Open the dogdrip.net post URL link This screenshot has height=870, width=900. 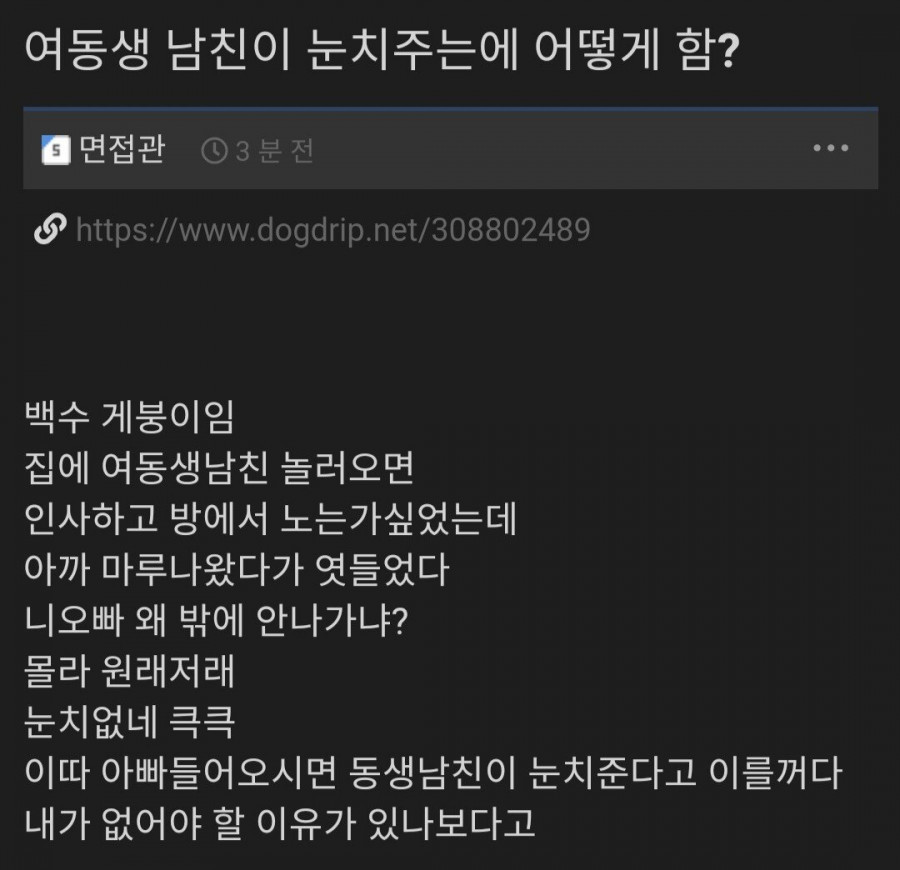(x=332, y=231)
